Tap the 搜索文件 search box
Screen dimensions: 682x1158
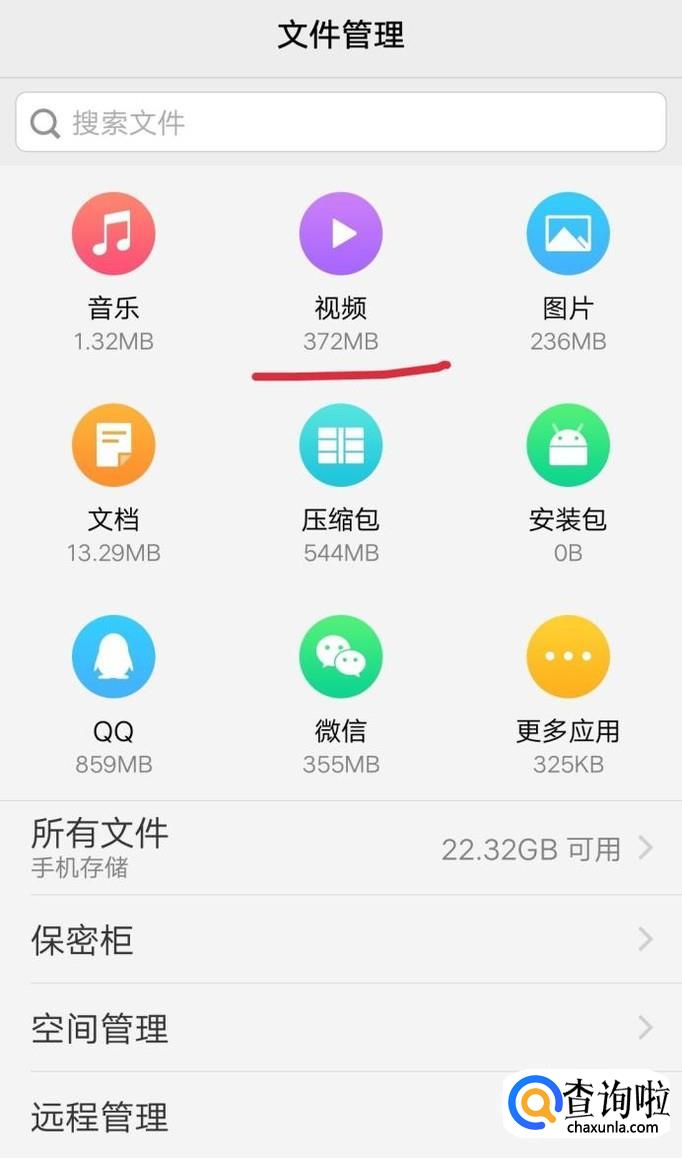[340, 123]
